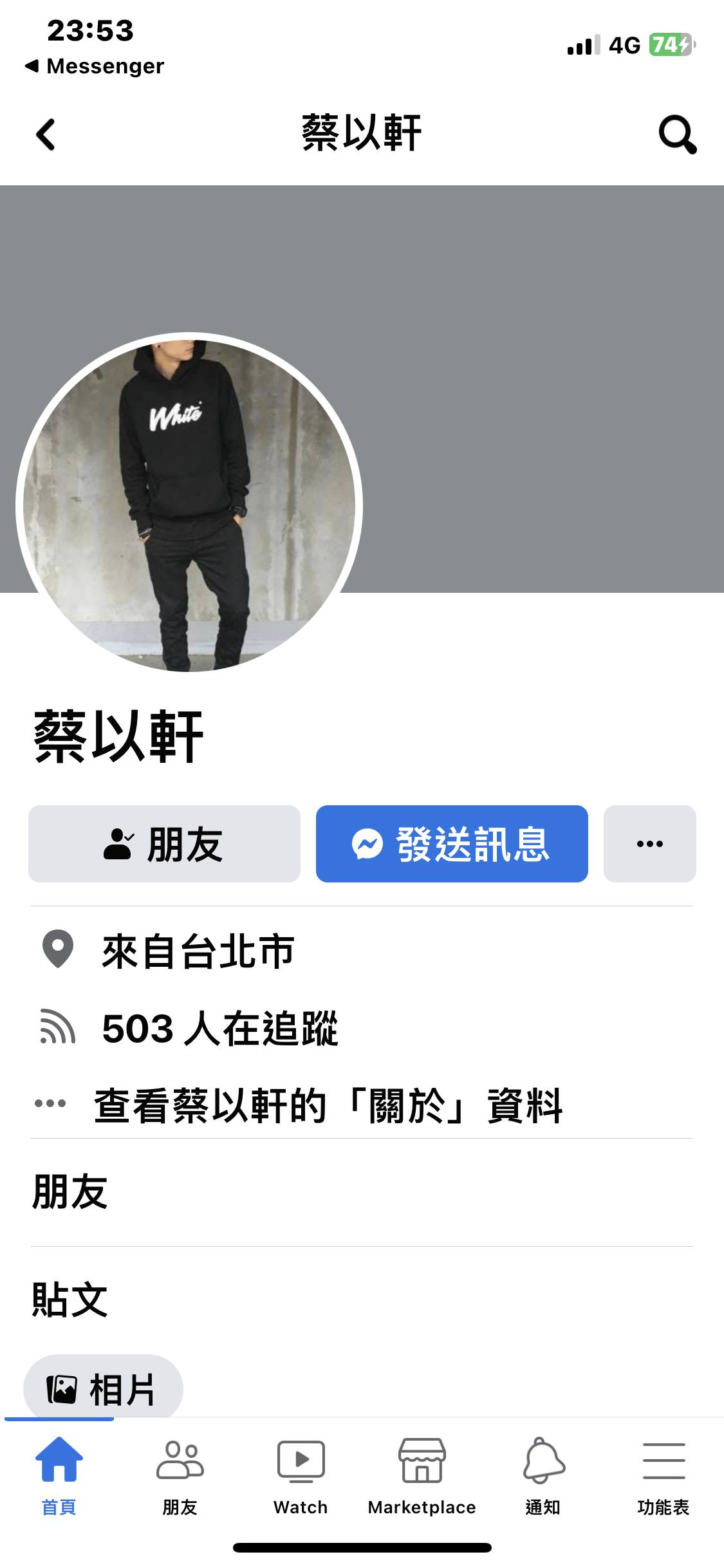Open the three-dot more options button
Viewport: 724px width, 1568px height.
[649, 844]
